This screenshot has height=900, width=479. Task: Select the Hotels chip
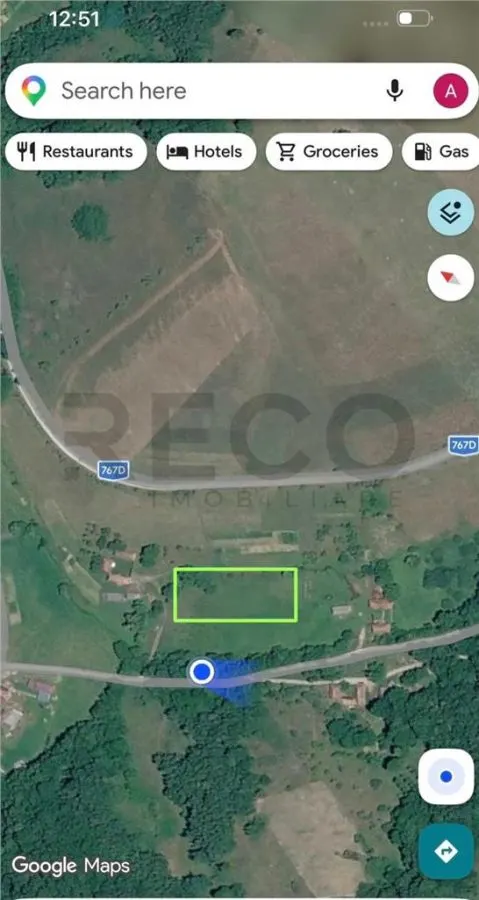tap(206, 152)
